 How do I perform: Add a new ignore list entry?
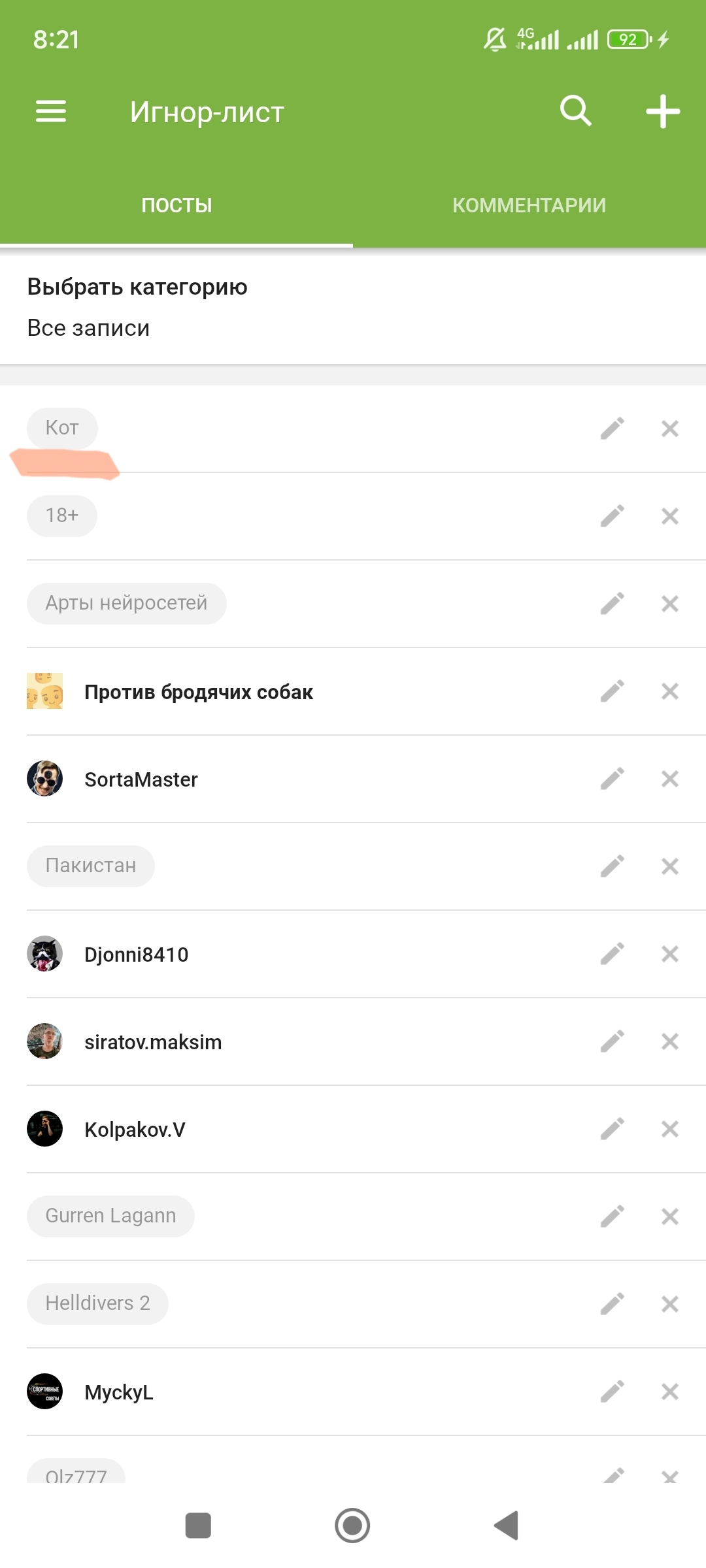tap(663, 112)
